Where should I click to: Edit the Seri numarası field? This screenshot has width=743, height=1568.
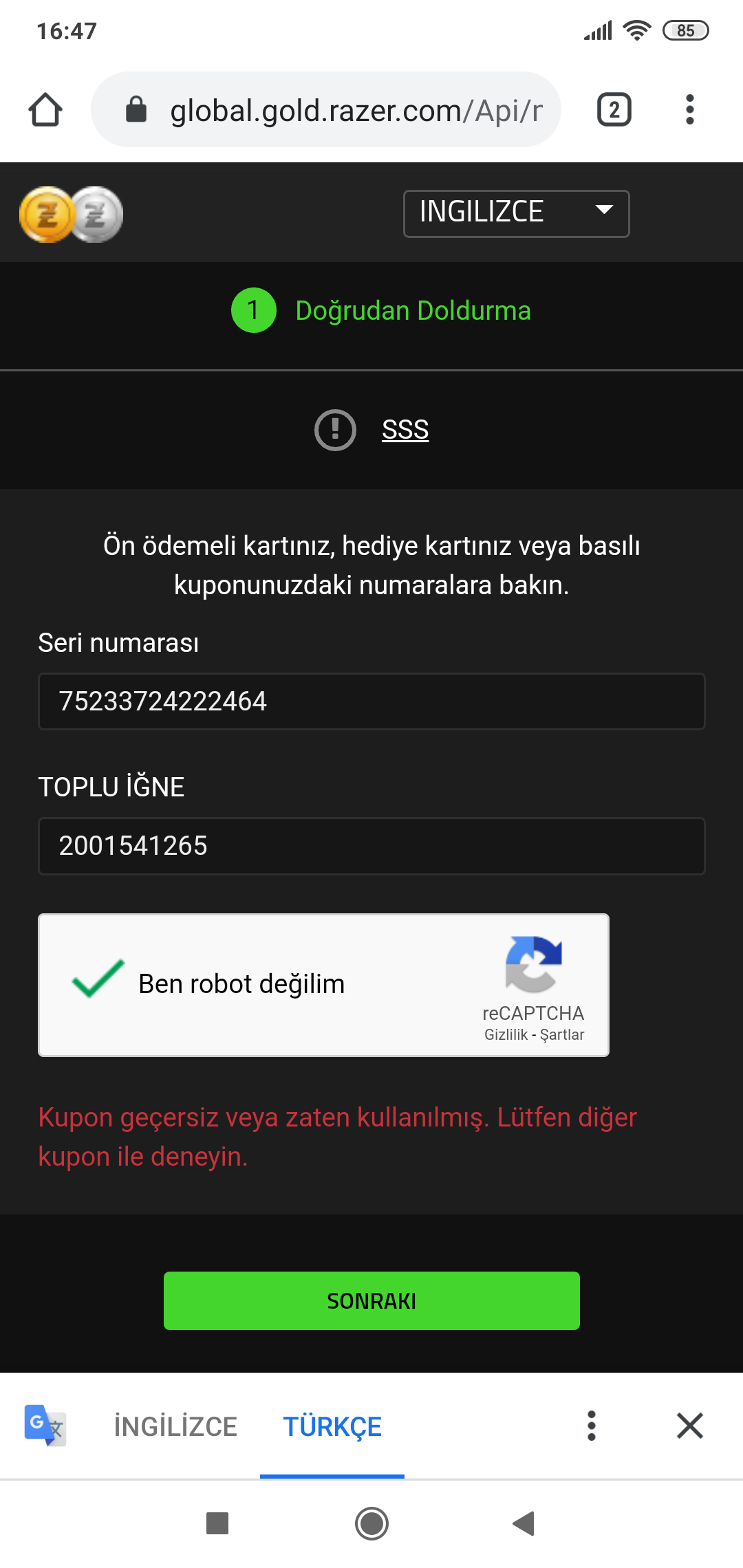coord(371,701)
